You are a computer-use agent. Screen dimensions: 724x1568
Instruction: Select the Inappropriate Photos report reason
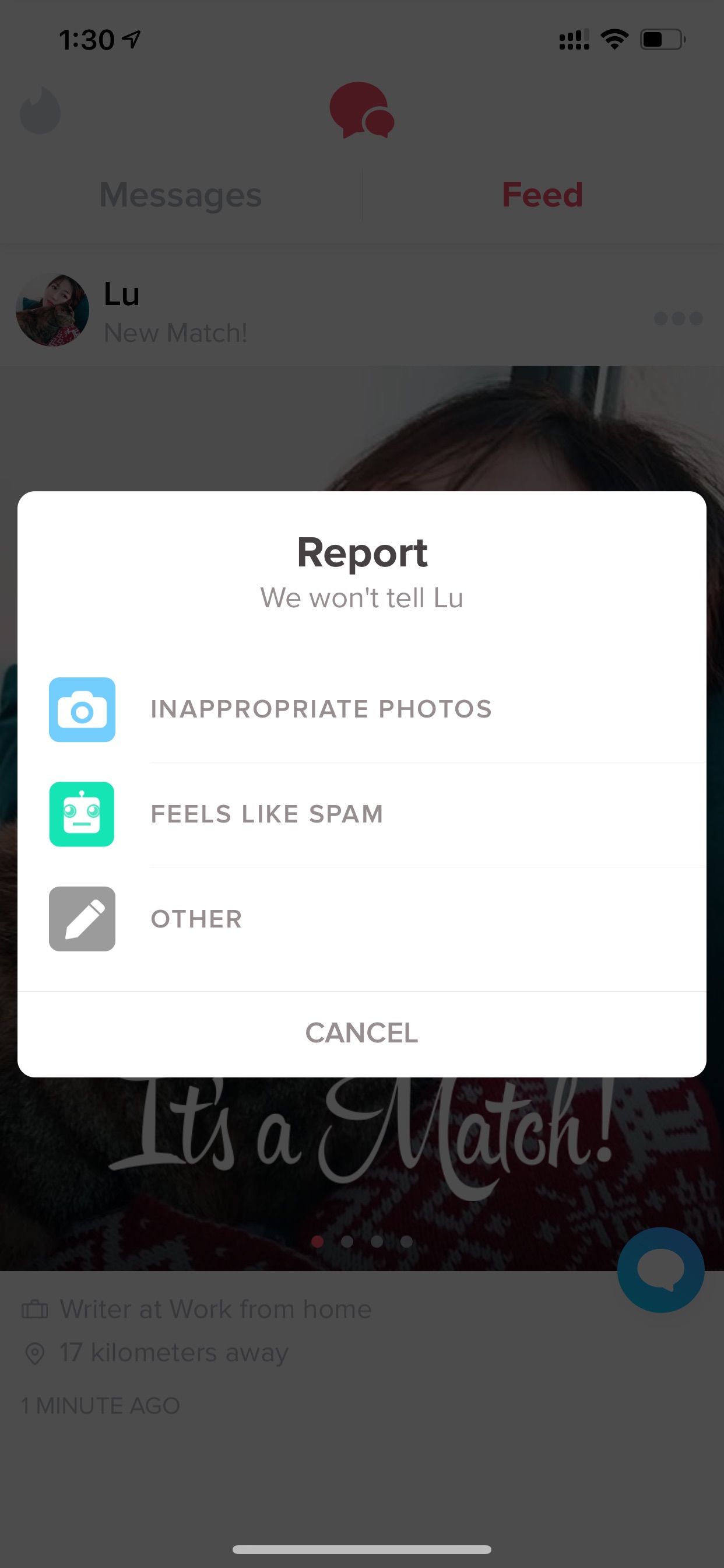pyautogui.click(x=362, y=709)
